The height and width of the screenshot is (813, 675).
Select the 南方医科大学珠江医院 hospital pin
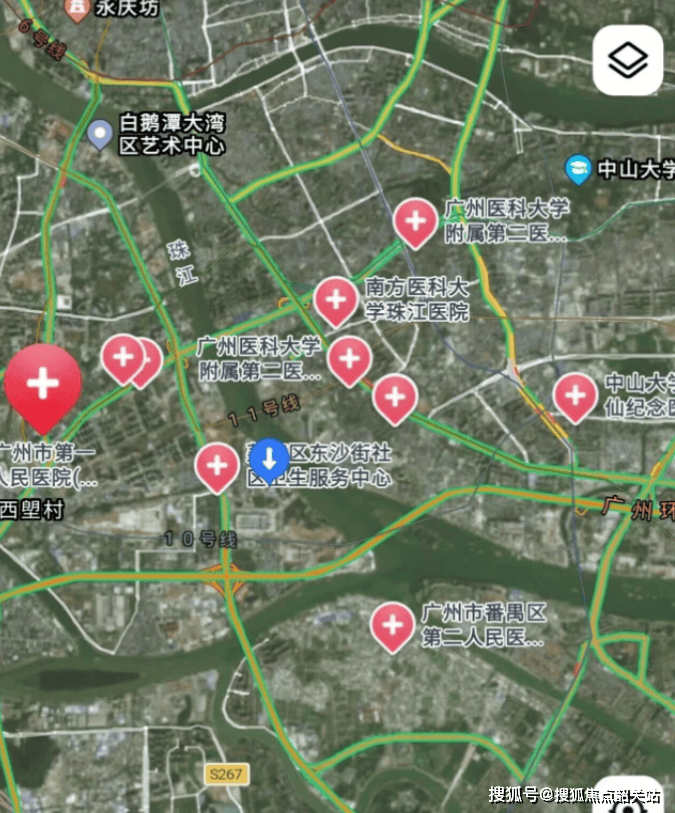pos(336,299)
